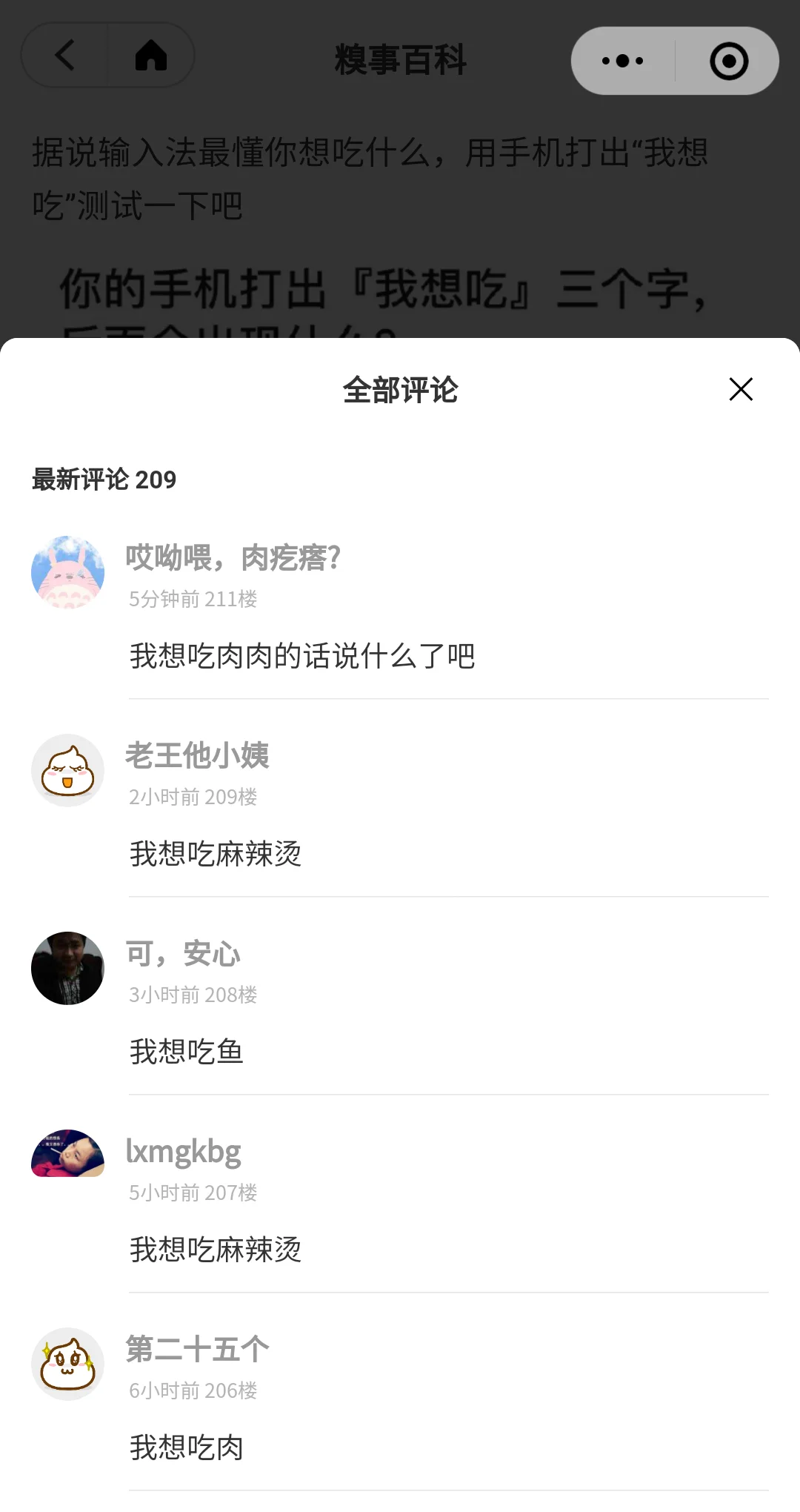Tap the avatar of 可，安心
Viewport: 800px width, 1512px height.
coord(67,968)
